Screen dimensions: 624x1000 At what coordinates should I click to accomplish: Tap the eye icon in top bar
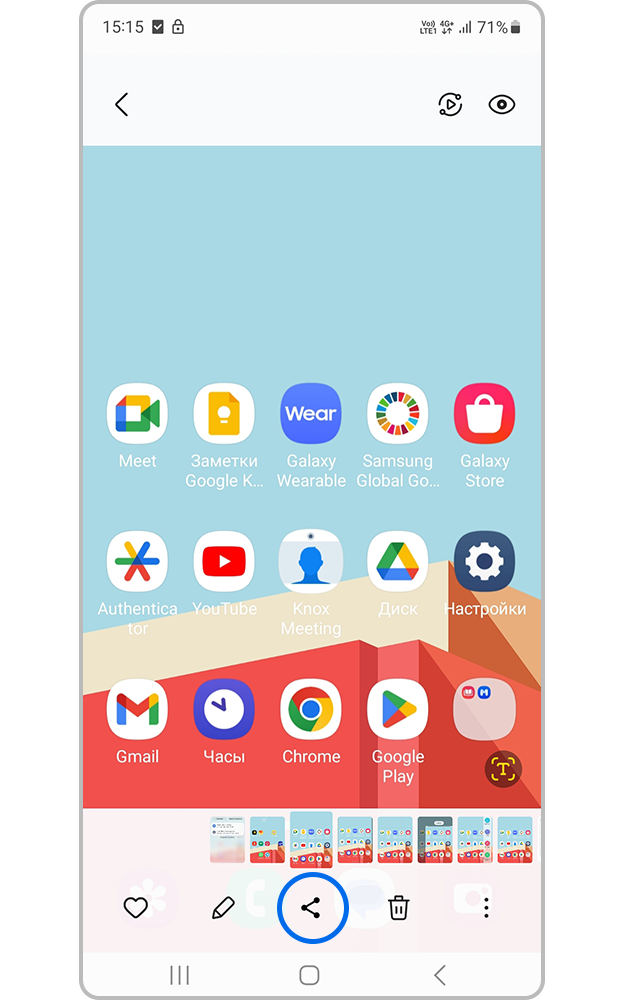click(x=501, y=105)
